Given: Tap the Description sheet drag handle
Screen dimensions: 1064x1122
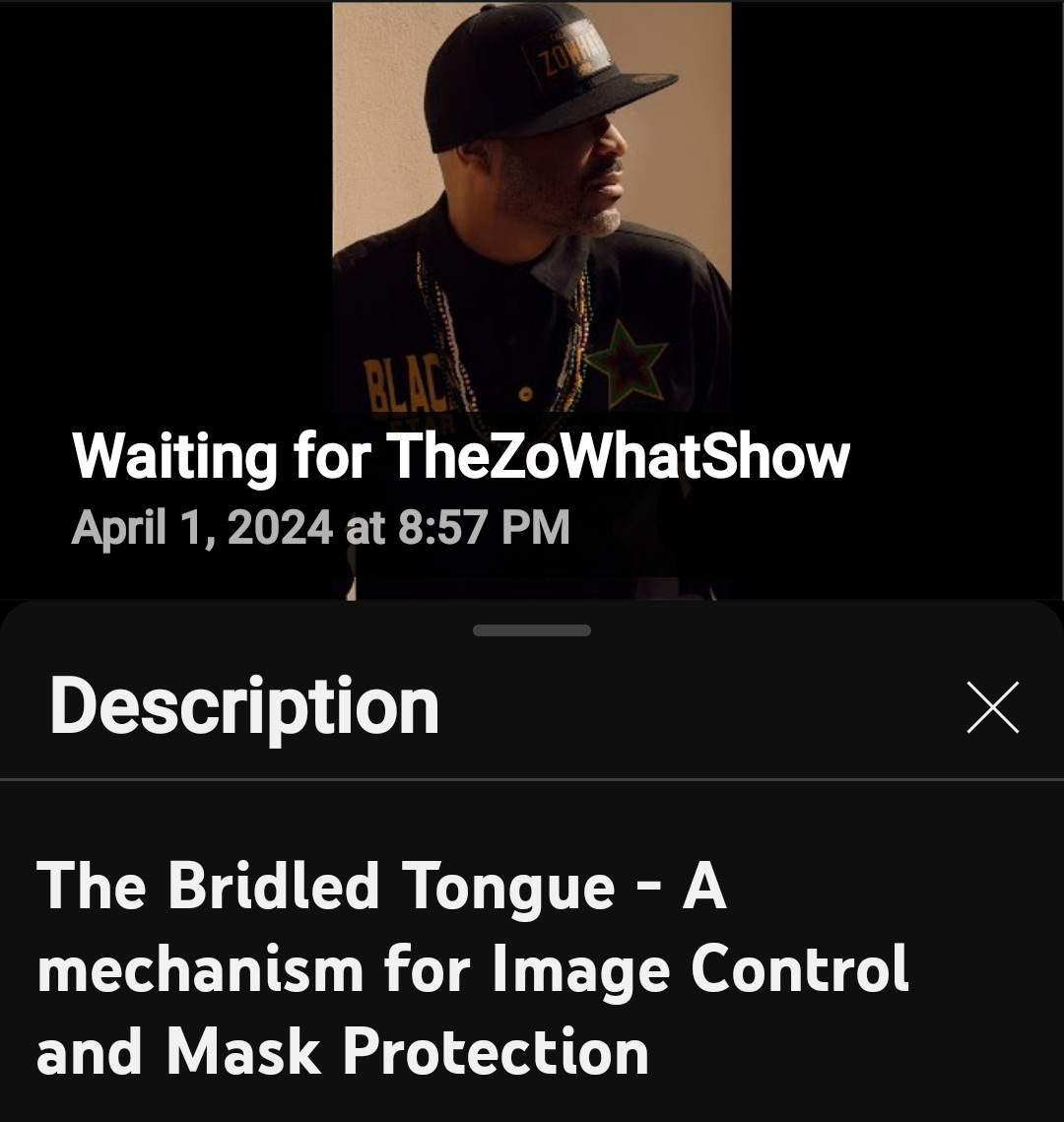Looking at the screenshot, I should (x=532, y=630).
